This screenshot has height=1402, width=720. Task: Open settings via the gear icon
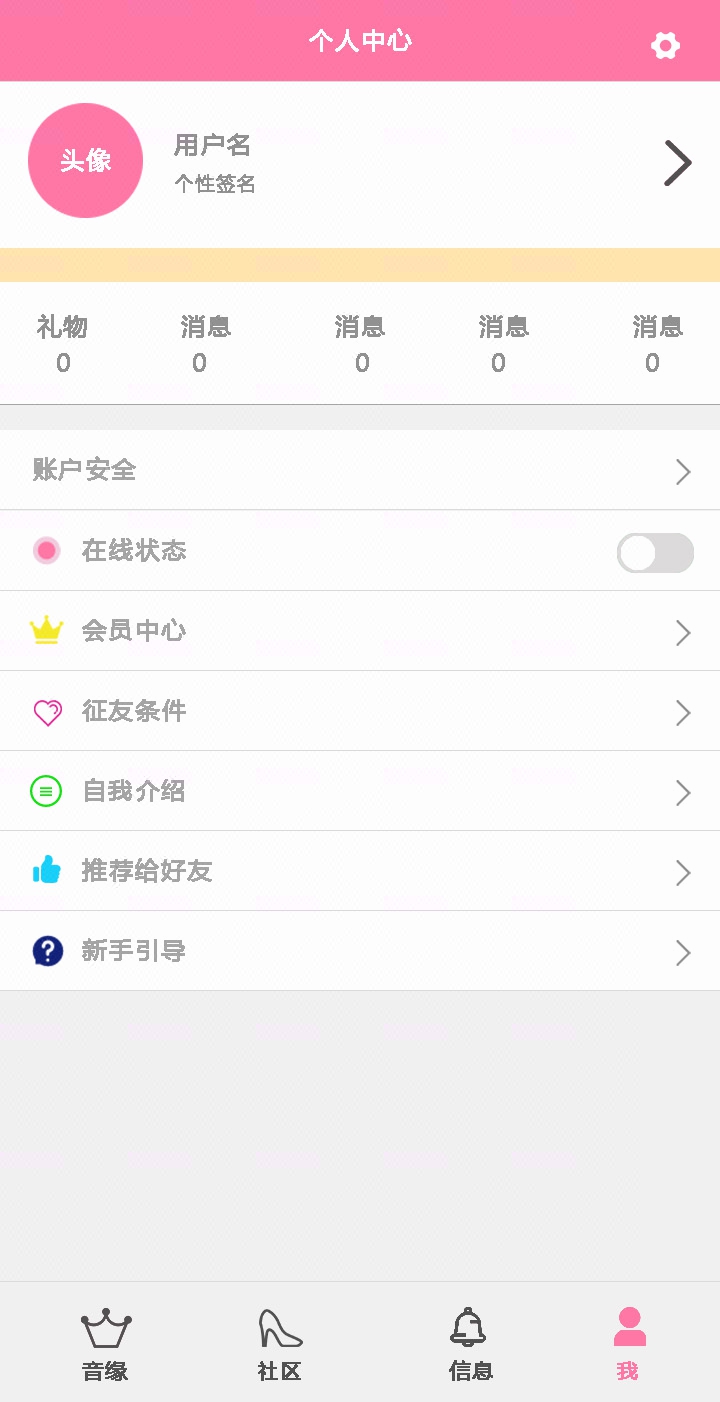665,44
